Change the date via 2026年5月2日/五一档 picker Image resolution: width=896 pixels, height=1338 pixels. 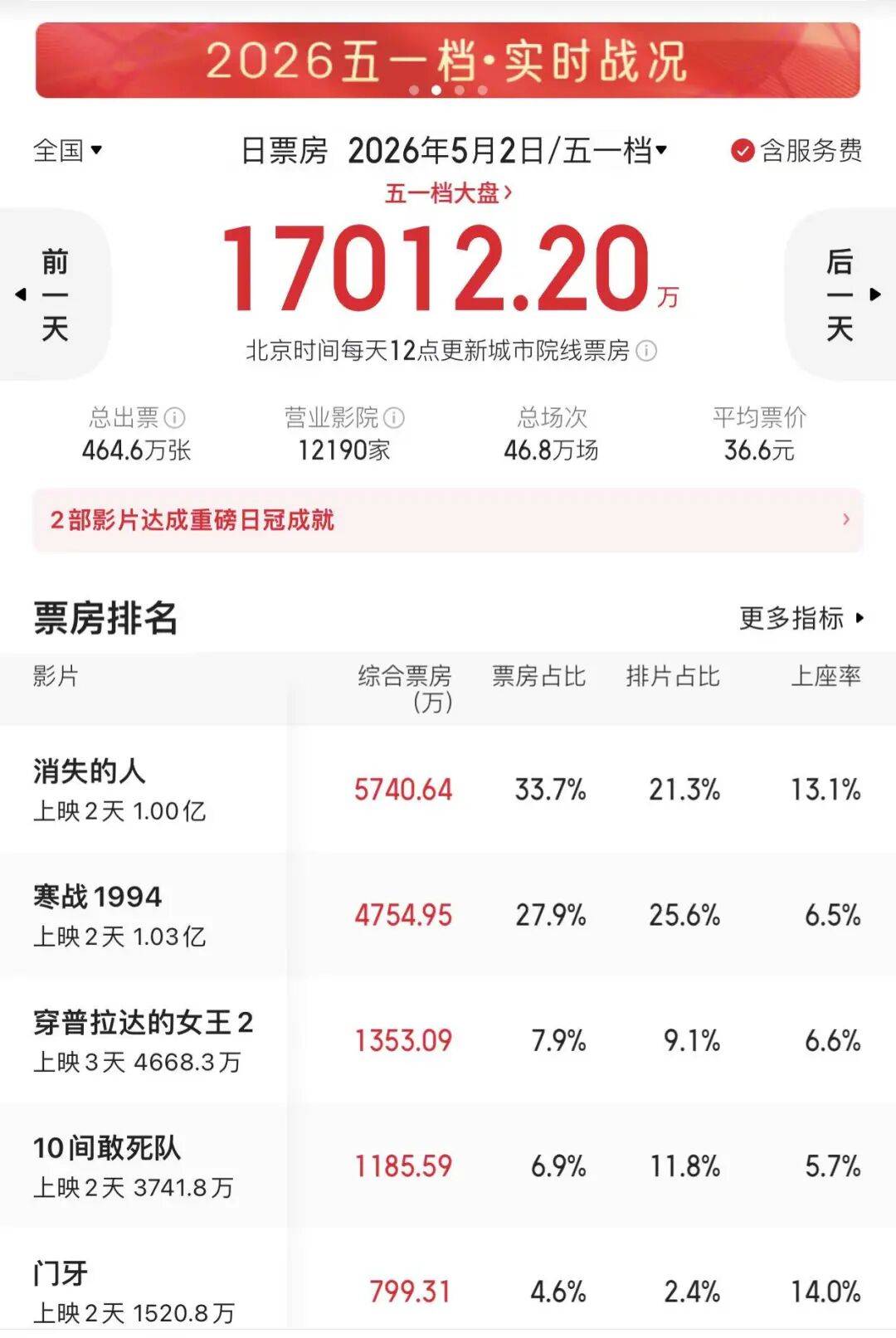pyautogui.click(x=508, y=151)
